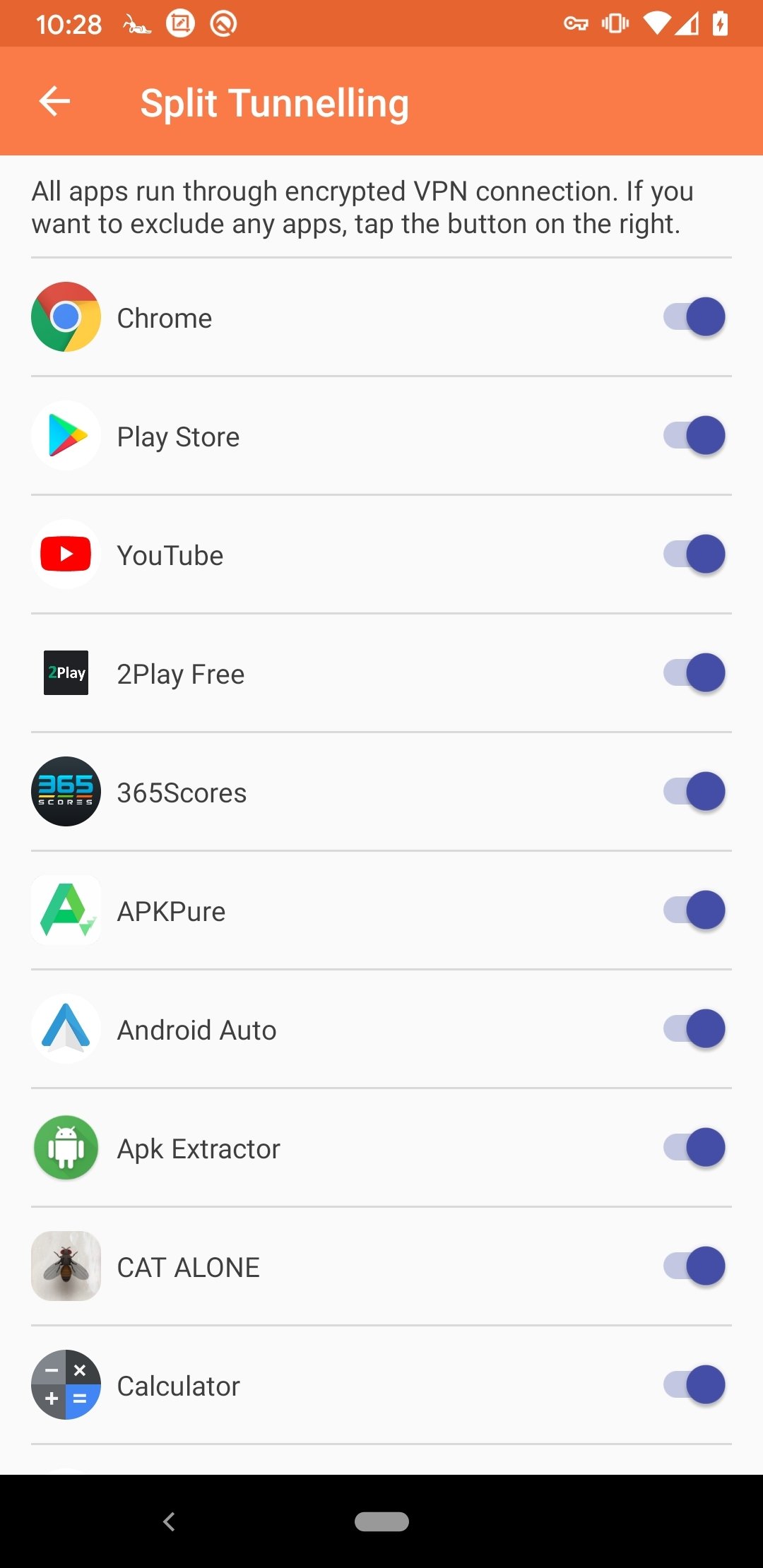The image size is (763, 1568).
Task: Toggle the Chrome VPN switch
Action: (694, 317)
